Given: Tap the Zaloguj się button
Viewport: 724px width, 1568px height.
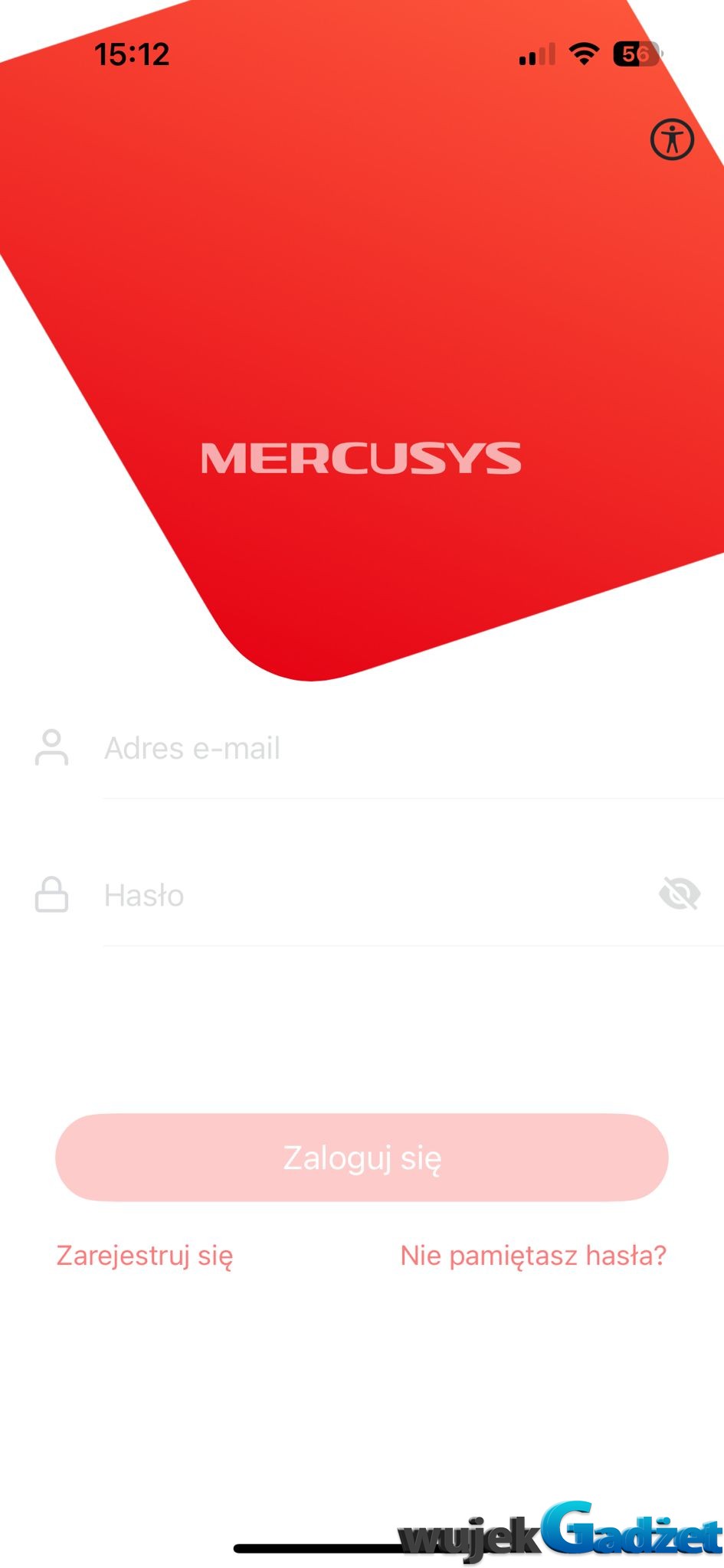Looking at the screenshot, I should tap(362, 1158).
